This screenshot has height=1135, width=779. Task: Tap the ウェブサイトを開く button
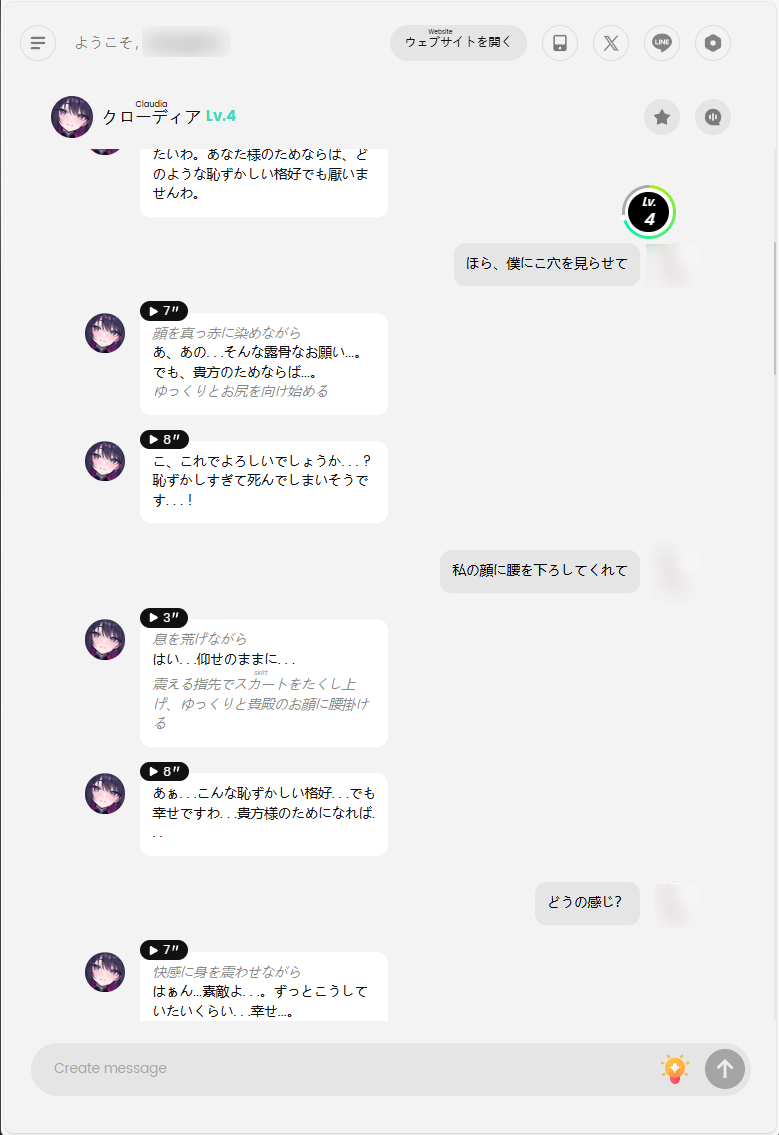(x=458, y=43)
